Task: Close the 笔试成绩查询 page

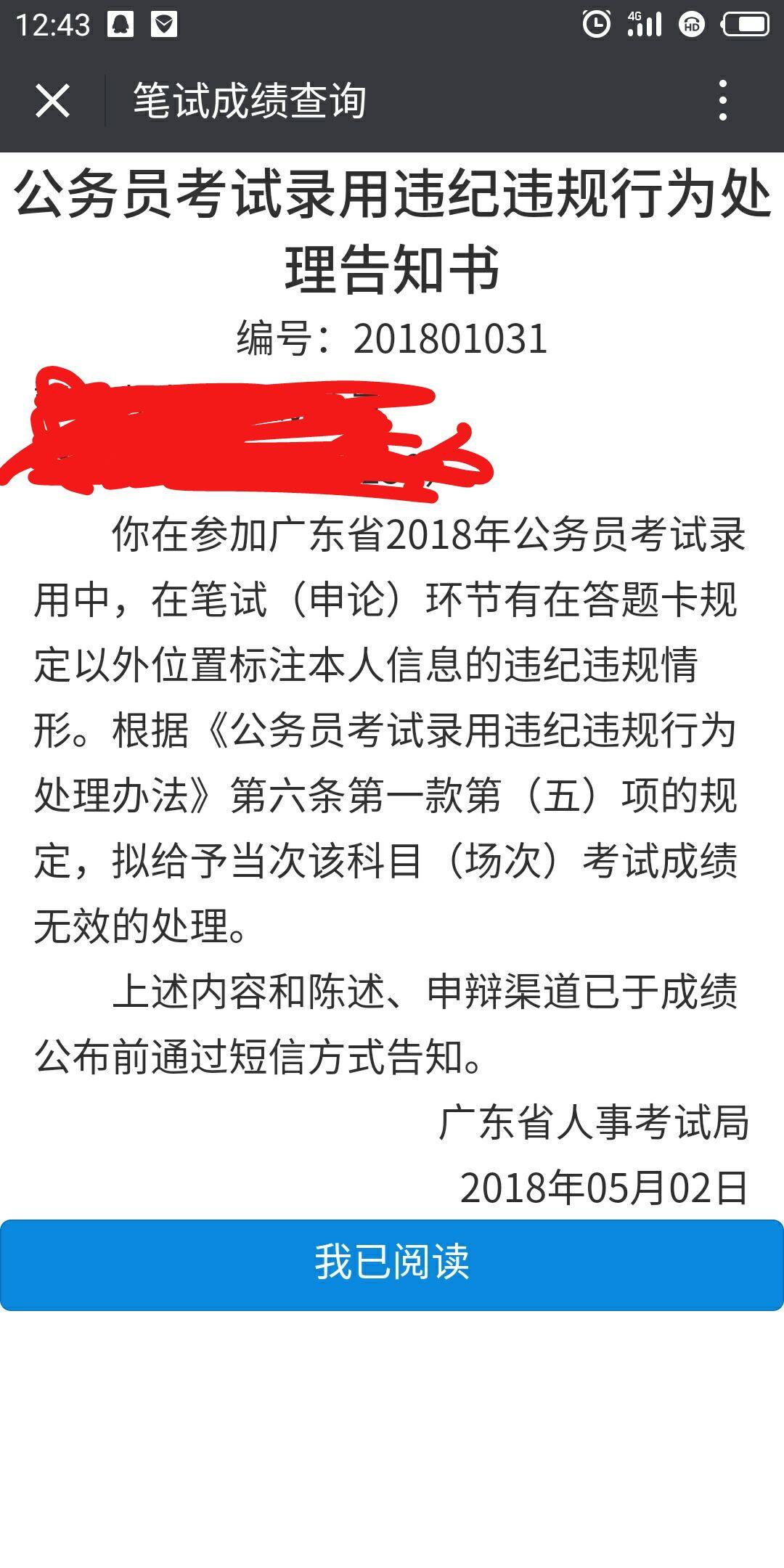Action: tap(52, 100)
